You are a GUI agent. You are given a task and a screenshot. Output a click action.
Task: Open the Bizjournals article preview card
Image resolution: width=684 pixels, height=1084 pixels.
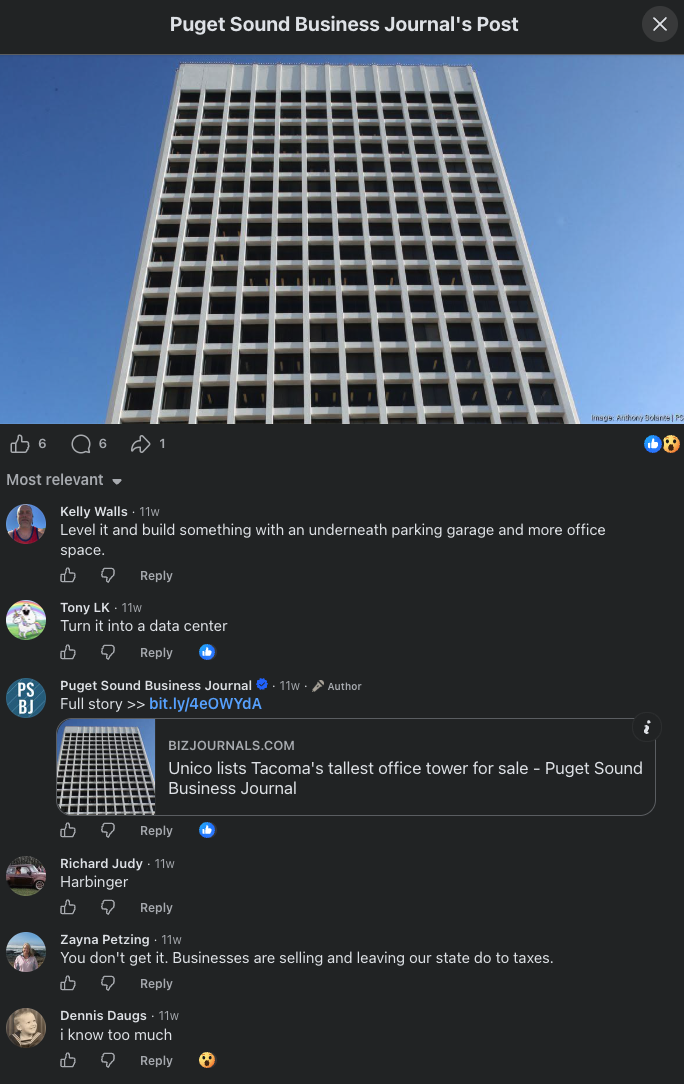tap(355, 767)
